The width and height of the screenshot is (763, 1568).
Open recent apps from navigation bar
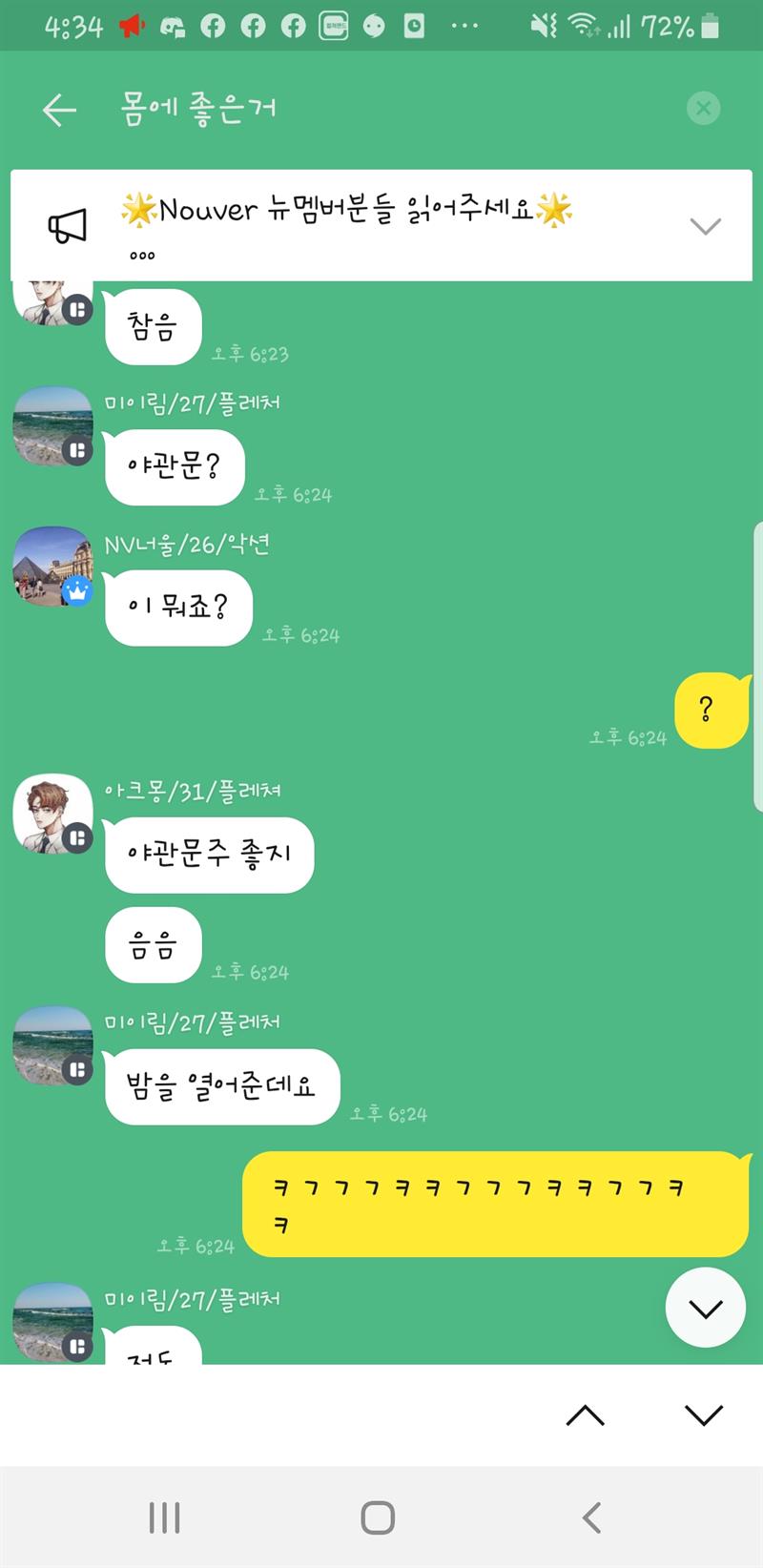pyautogui.click(x=165, y=1517)
